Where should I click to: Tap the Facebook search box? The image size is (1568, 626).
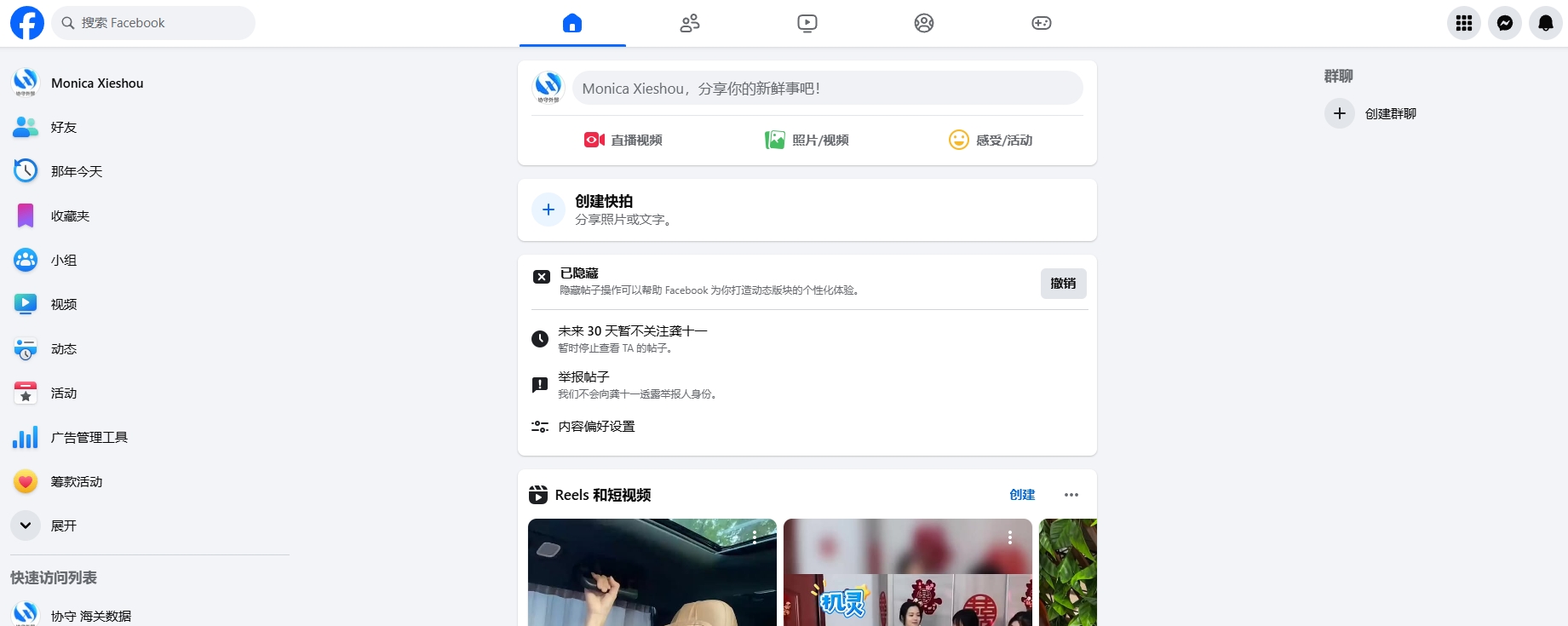[153, 23]
